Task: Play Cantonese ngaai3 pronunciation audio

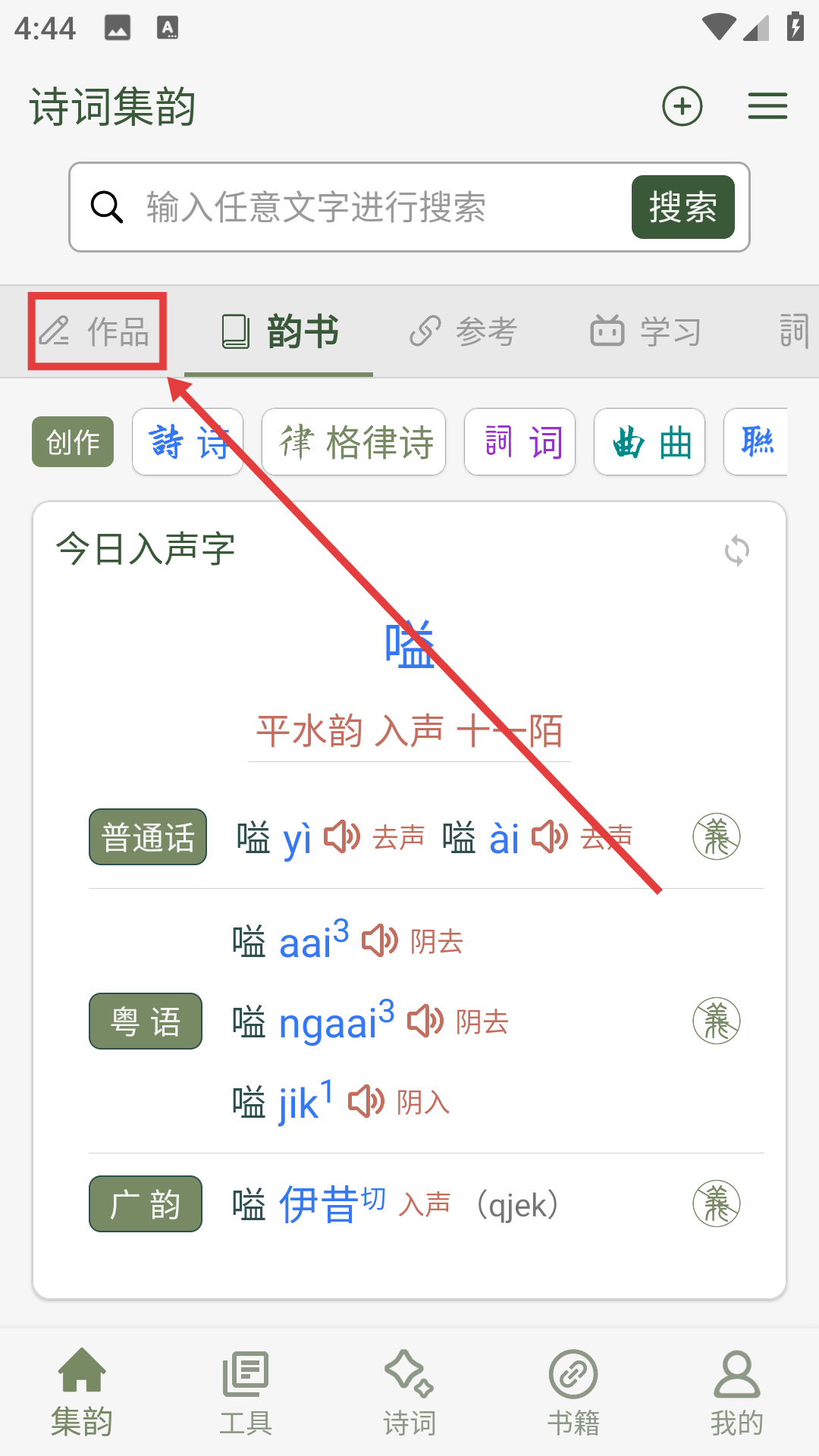Action: coord(425,1021)
